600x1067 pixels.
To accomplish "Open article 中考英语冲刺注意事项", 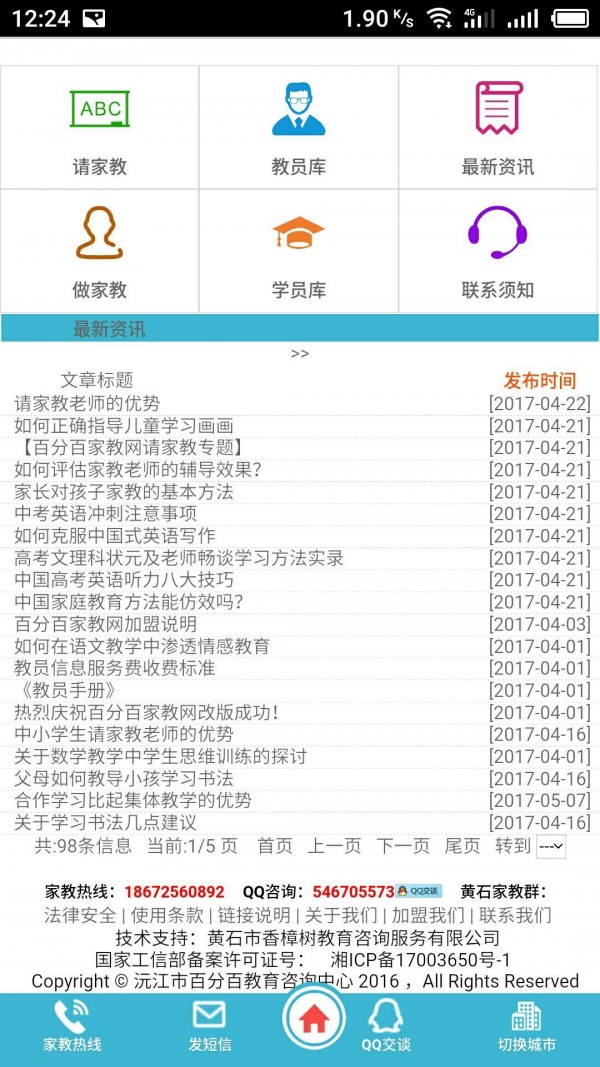I will (x=105, y=513).
